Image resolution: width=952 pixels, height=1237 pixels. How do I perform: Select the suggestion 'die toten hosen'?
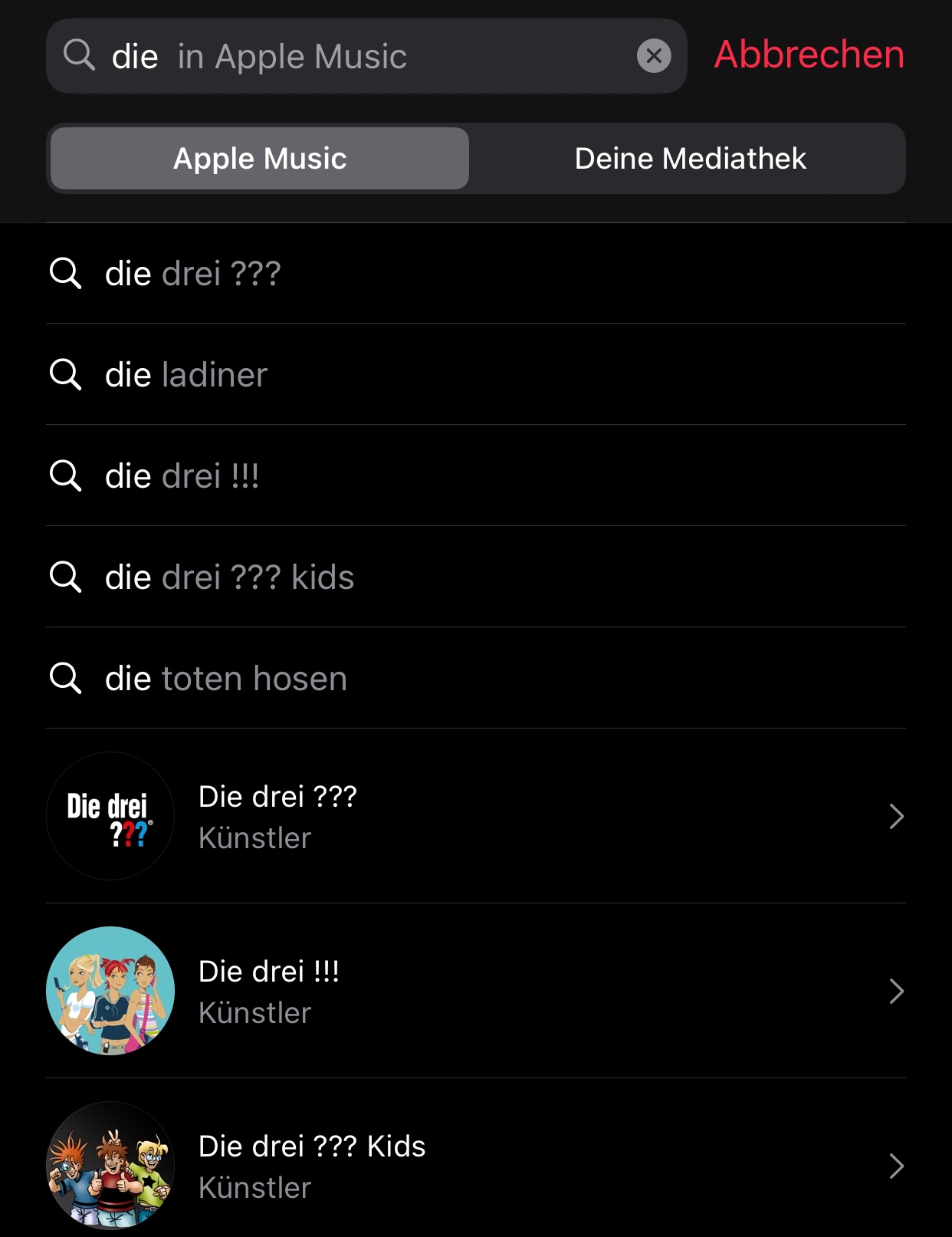point(227,678)
